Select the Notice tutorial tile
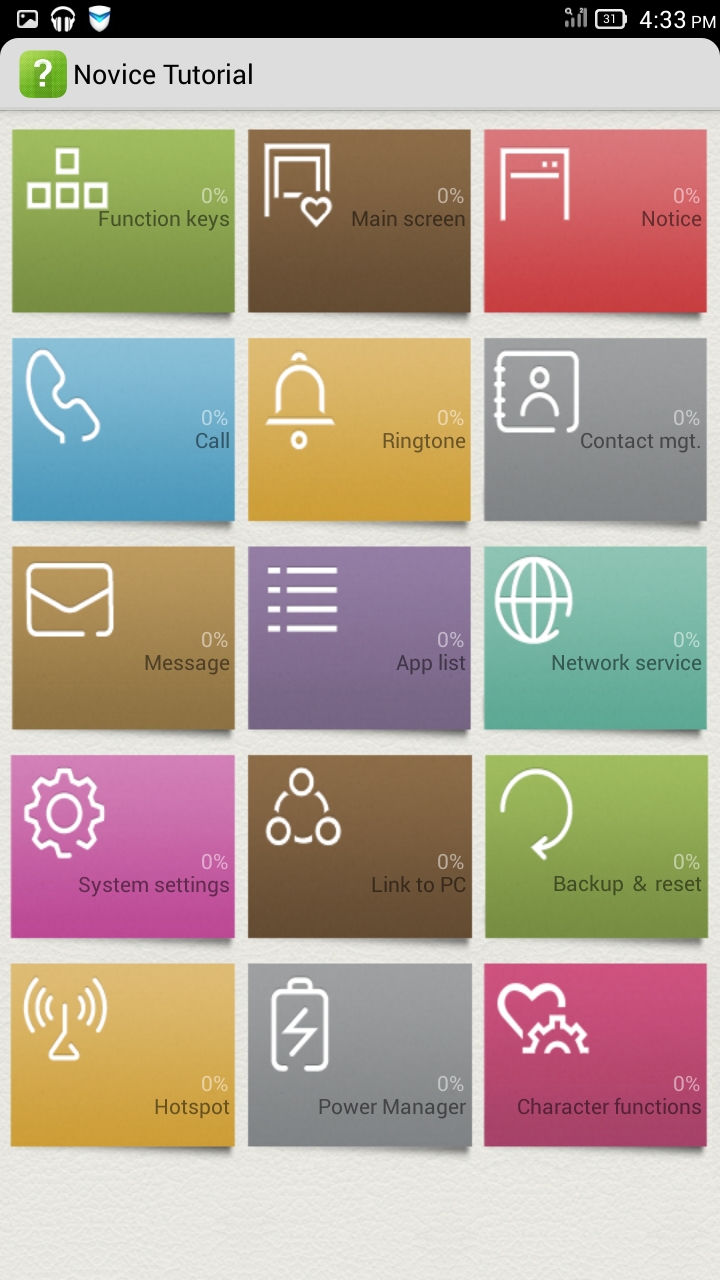 595,220
